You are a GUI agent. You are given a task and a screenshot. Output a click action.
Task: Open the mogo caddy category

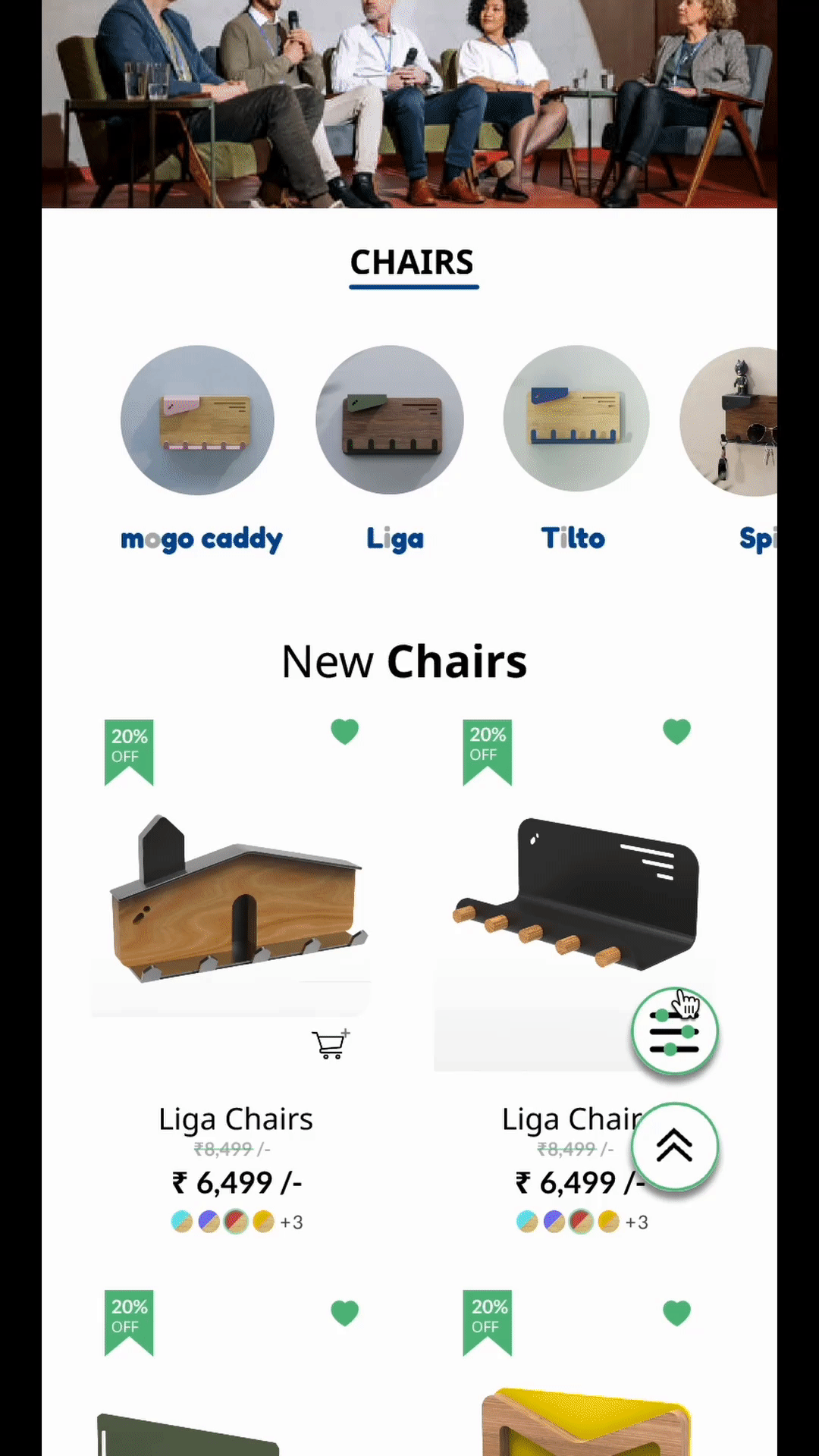pyautogui.click(x=198, y=421)
